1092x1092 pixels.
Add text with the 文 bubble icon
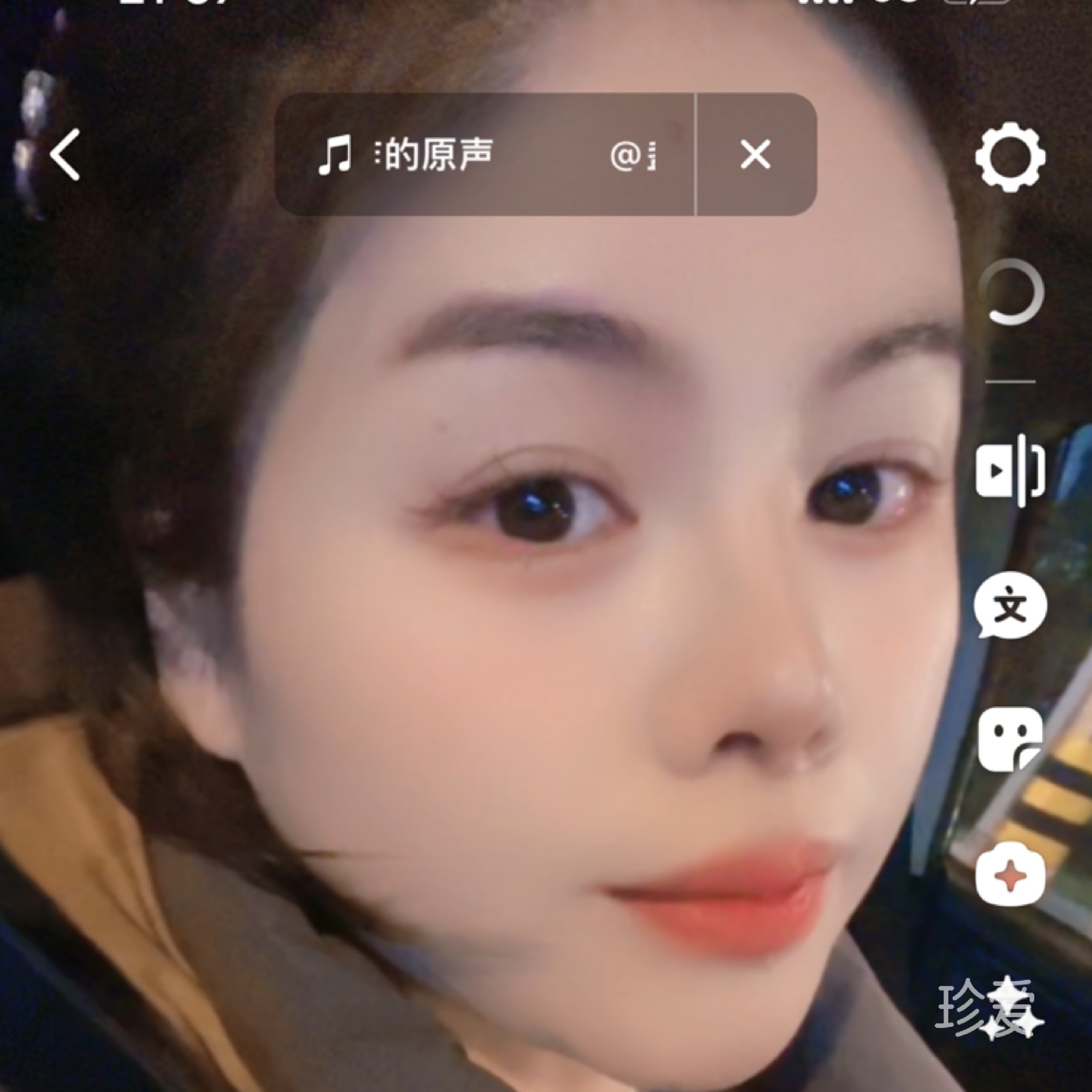tap(1010, 606)
